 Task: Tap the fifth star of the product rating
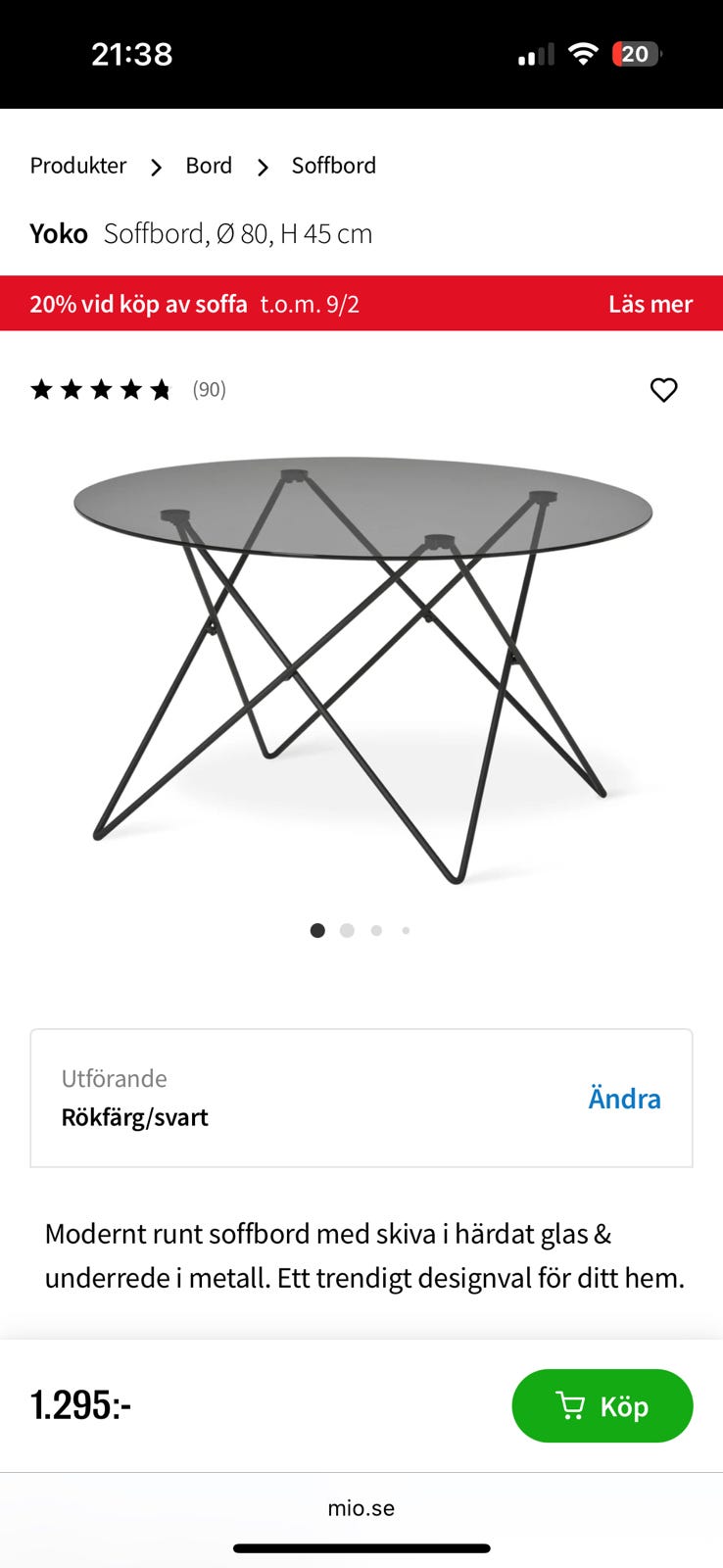pyautogui.click(x=162, y=389)
